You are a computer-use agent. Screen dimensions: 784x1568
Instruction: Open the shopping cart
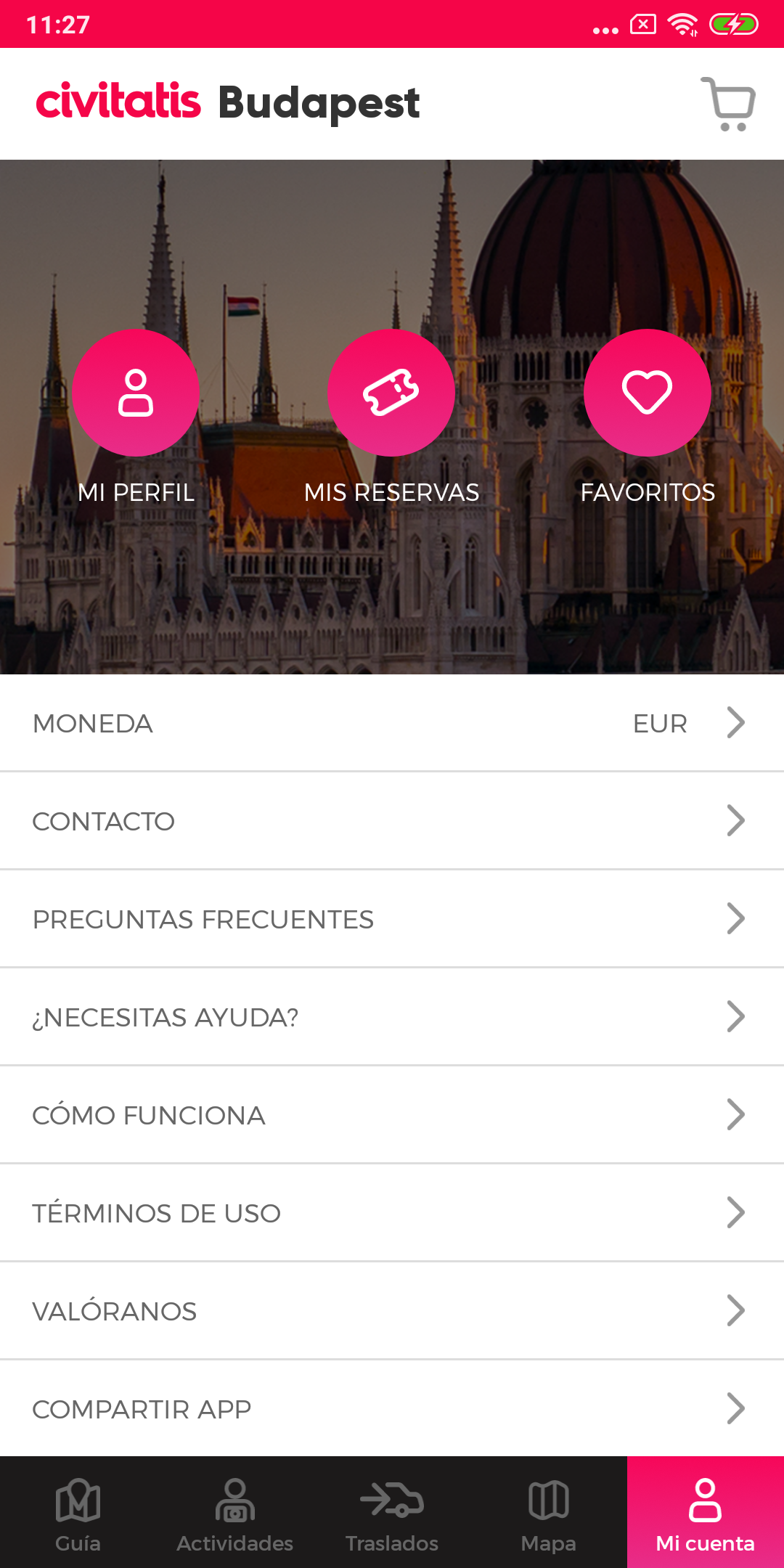tap(728, 104)
